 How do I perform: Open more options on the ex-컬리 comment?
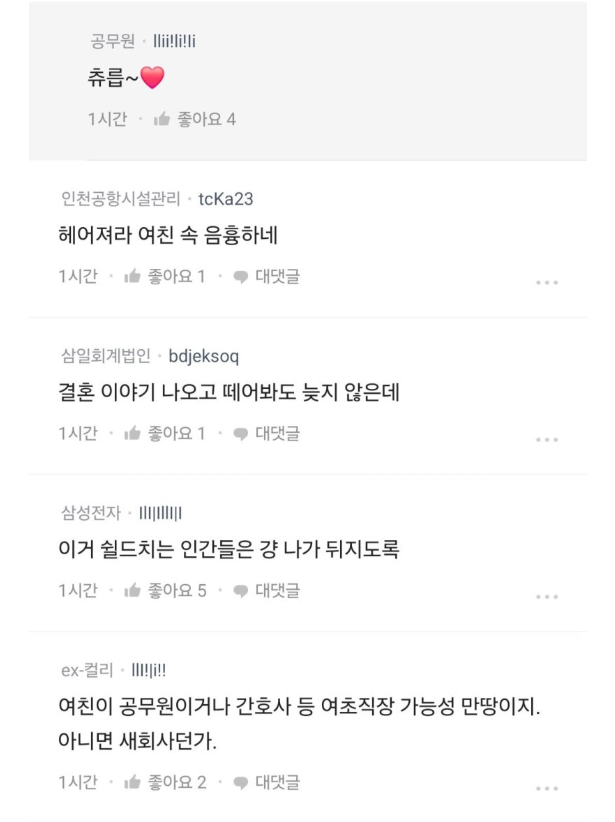click(546, 789)
